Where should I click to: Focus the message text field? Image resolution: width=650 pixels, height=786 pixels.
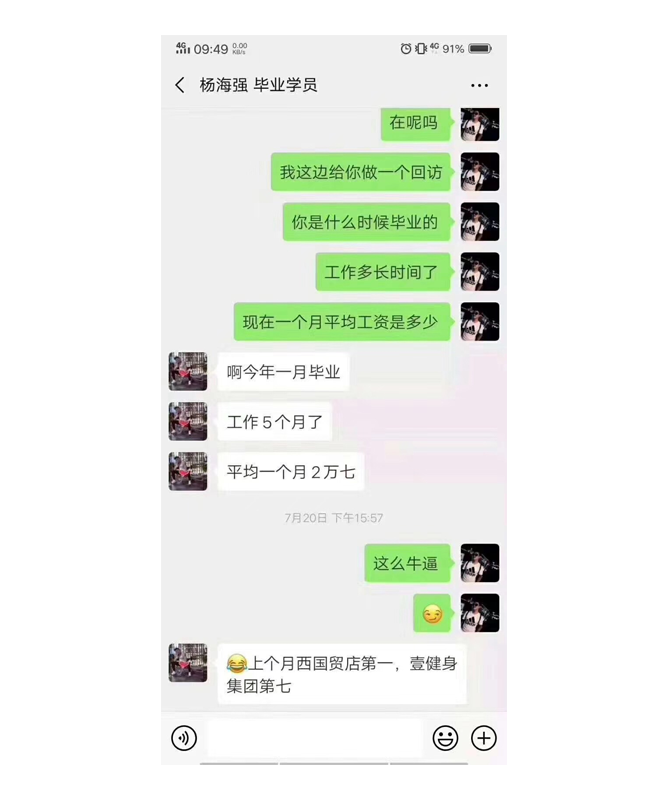coord(314,738)
